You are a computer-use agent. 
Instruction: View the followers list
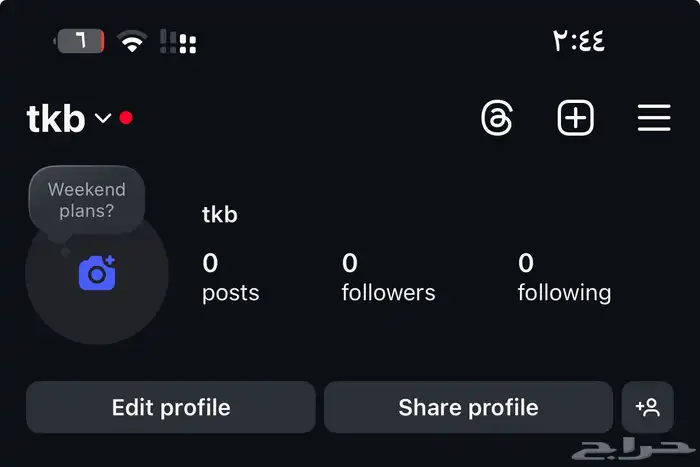[x=388, y=277]
